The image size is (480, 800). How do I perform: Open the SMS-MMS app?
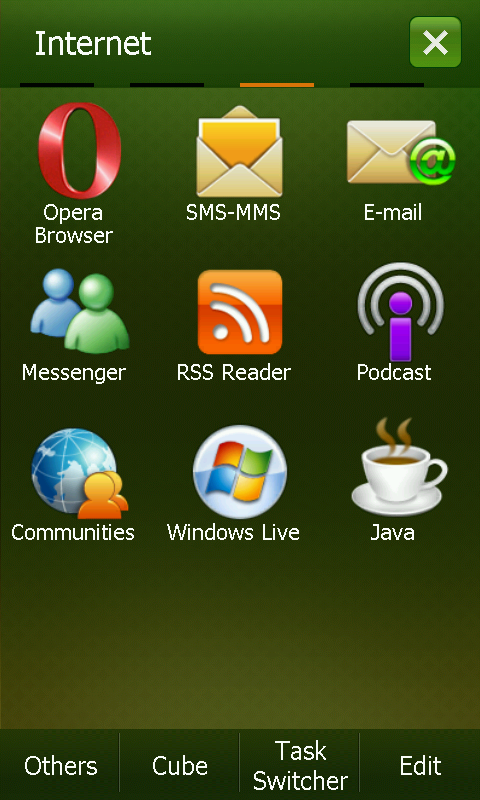click(234, 163)
